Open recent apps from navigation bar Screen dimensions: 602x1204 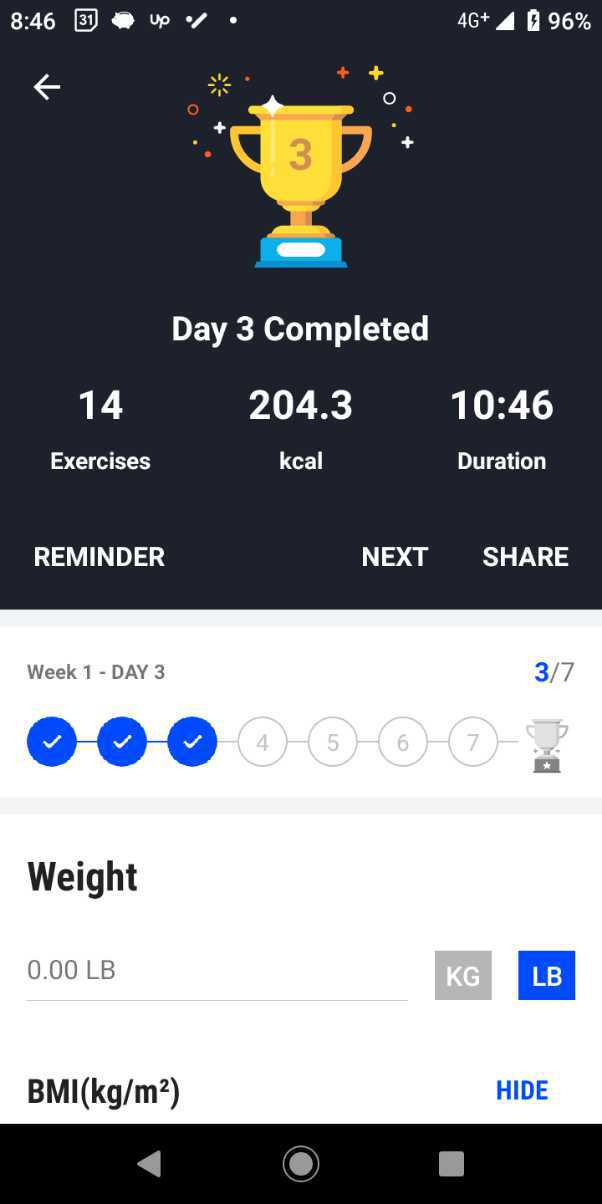pyautogui.click(x=451, y=1163)
